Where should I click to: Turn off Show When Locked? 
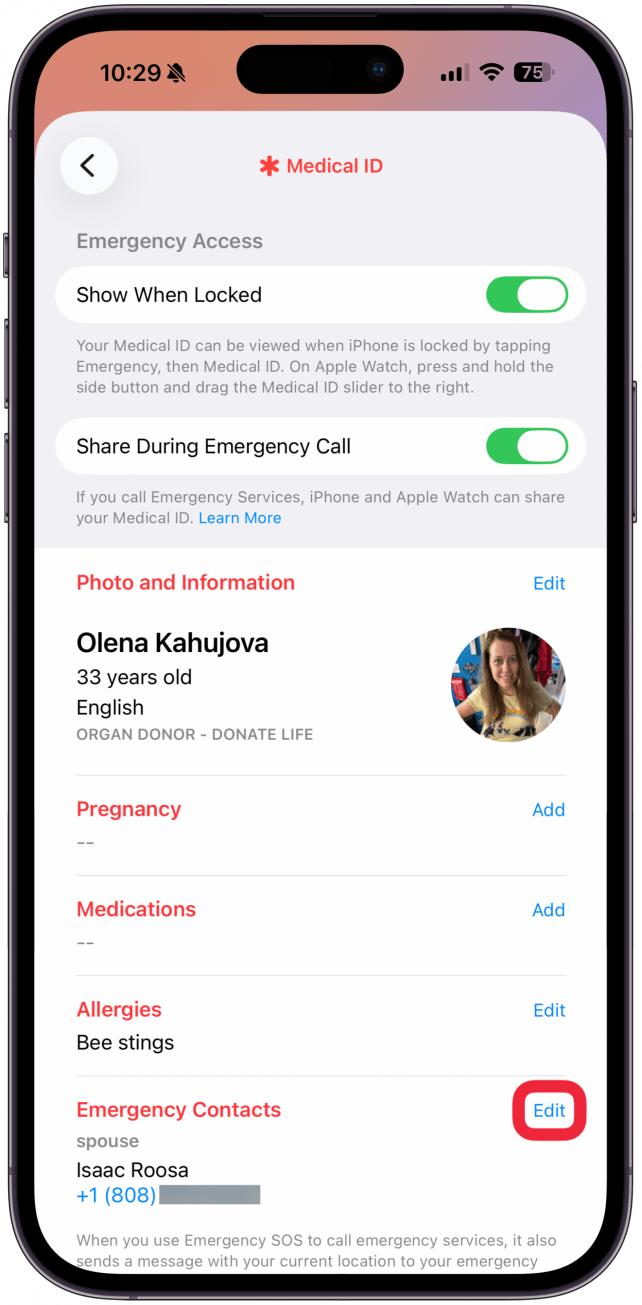pos(526,295)
